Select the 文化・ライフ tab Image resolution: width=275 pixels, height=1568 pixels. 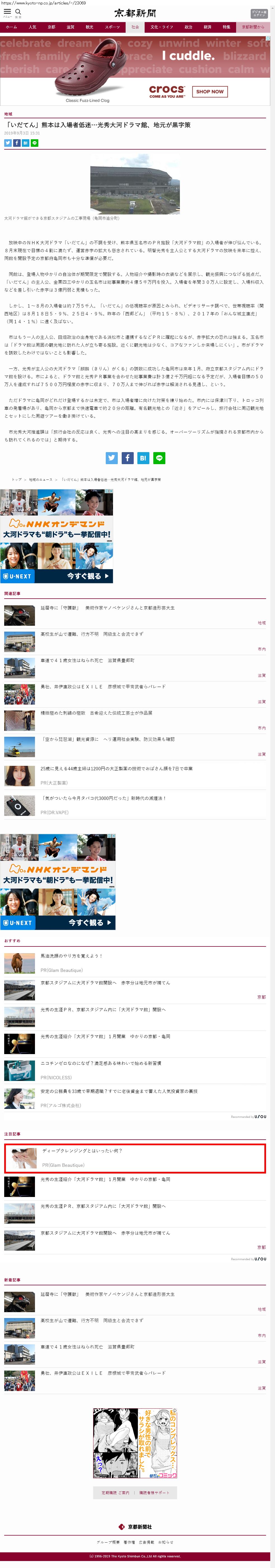coord(162,27)
